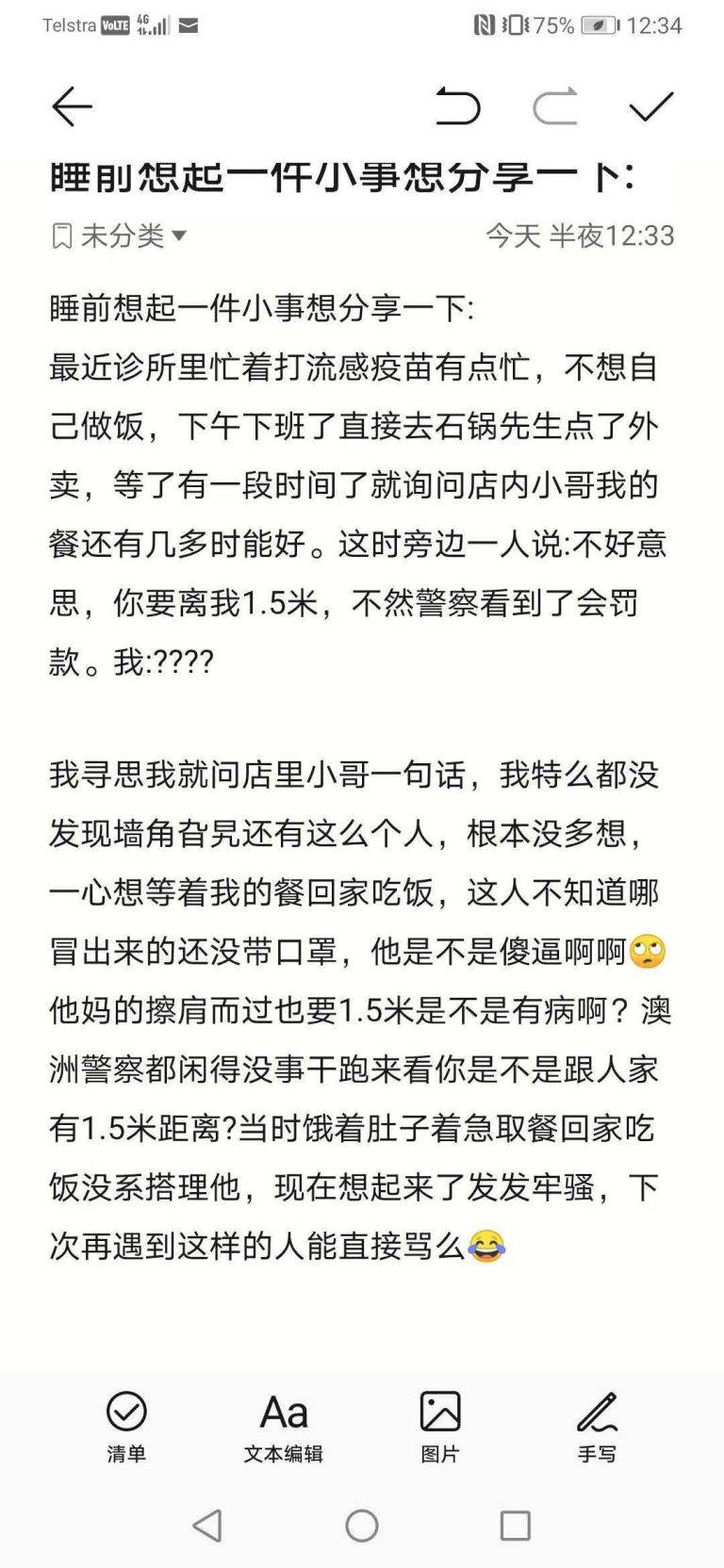
Task: Open recent apps from the navigation bar
Action: tap(515, 1525)
